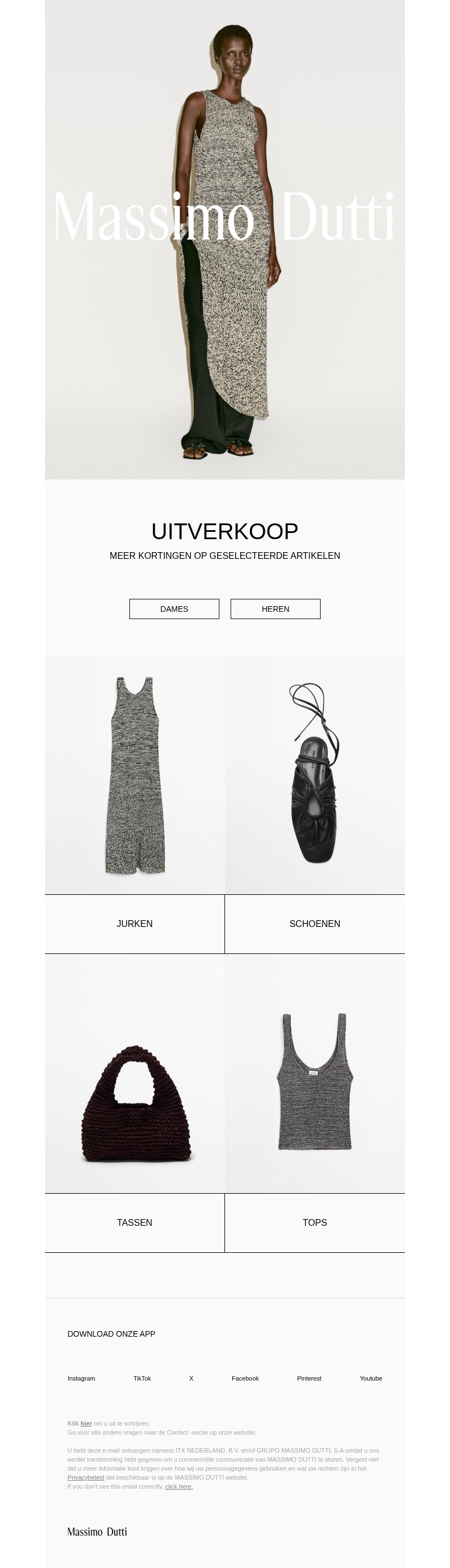The image size is (450, 1568).
Task: Open the X social link
Action: pos(191,1378)
